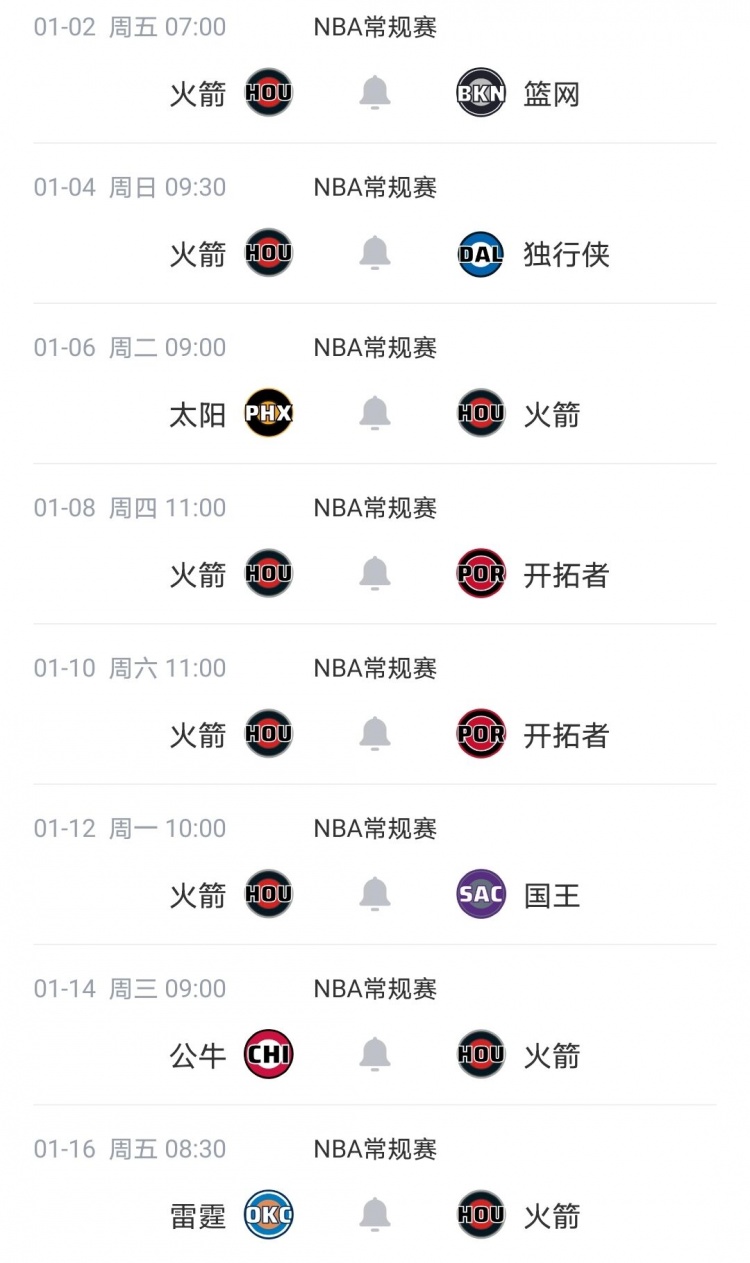This screenshot has height=1263, width=750.
Task: Select the 国王 team label
Action: pyautogui.click(x=554, y=895)
